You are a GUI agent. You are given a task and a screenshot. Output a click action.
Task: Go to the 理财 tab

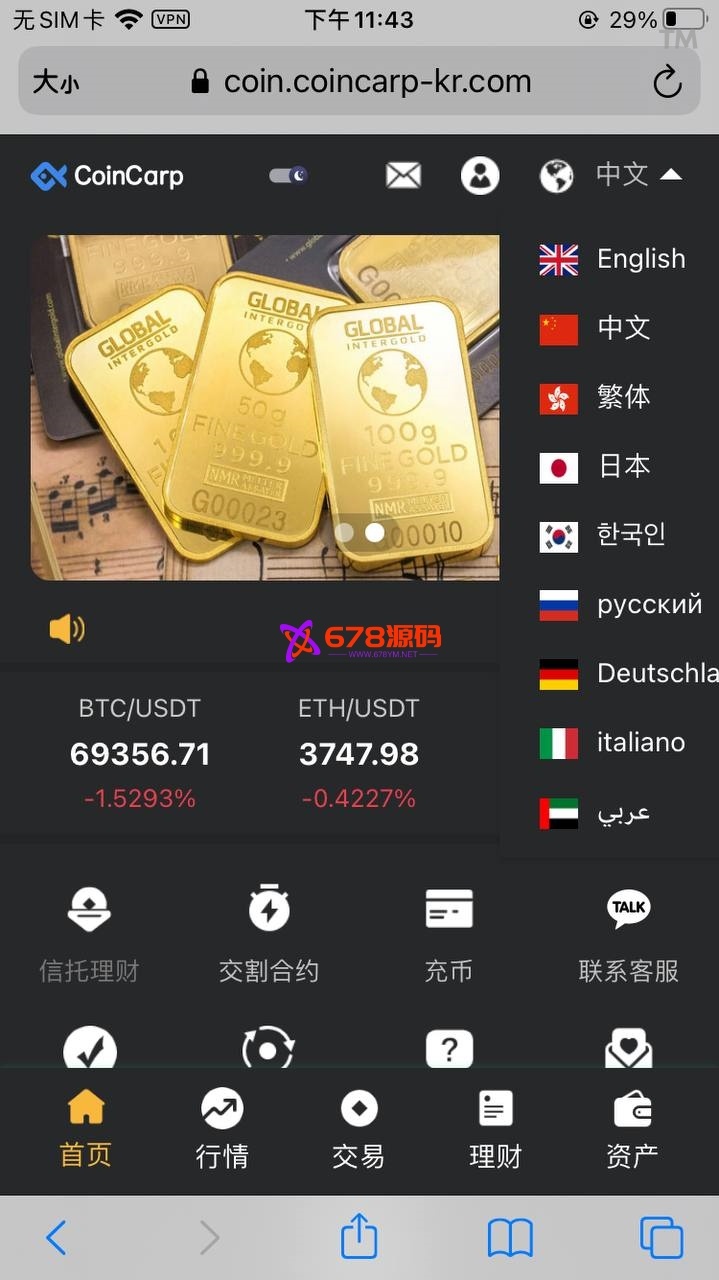click(x=495, y=1130)
